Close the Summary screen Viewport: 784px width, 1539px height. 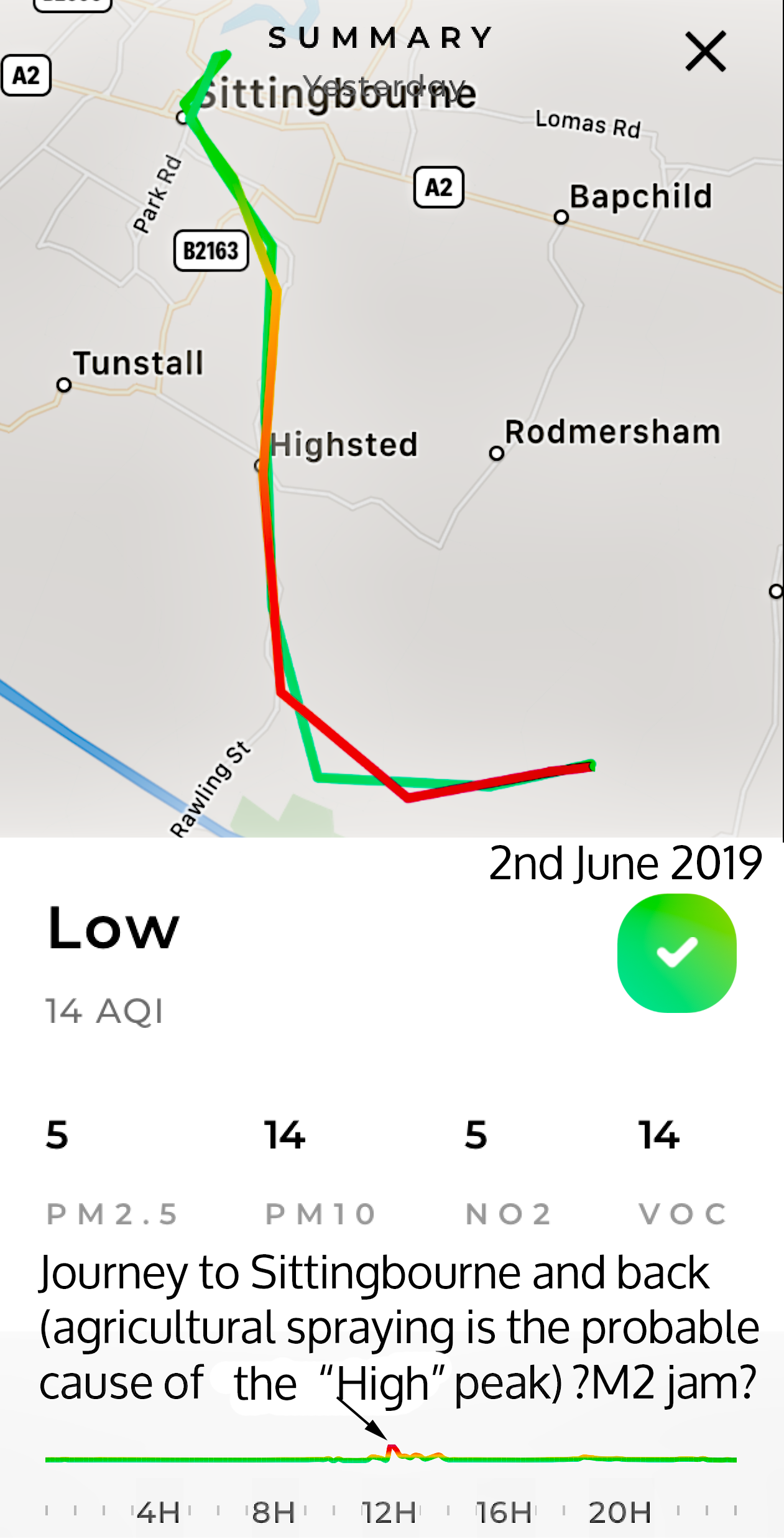point(705,52)
